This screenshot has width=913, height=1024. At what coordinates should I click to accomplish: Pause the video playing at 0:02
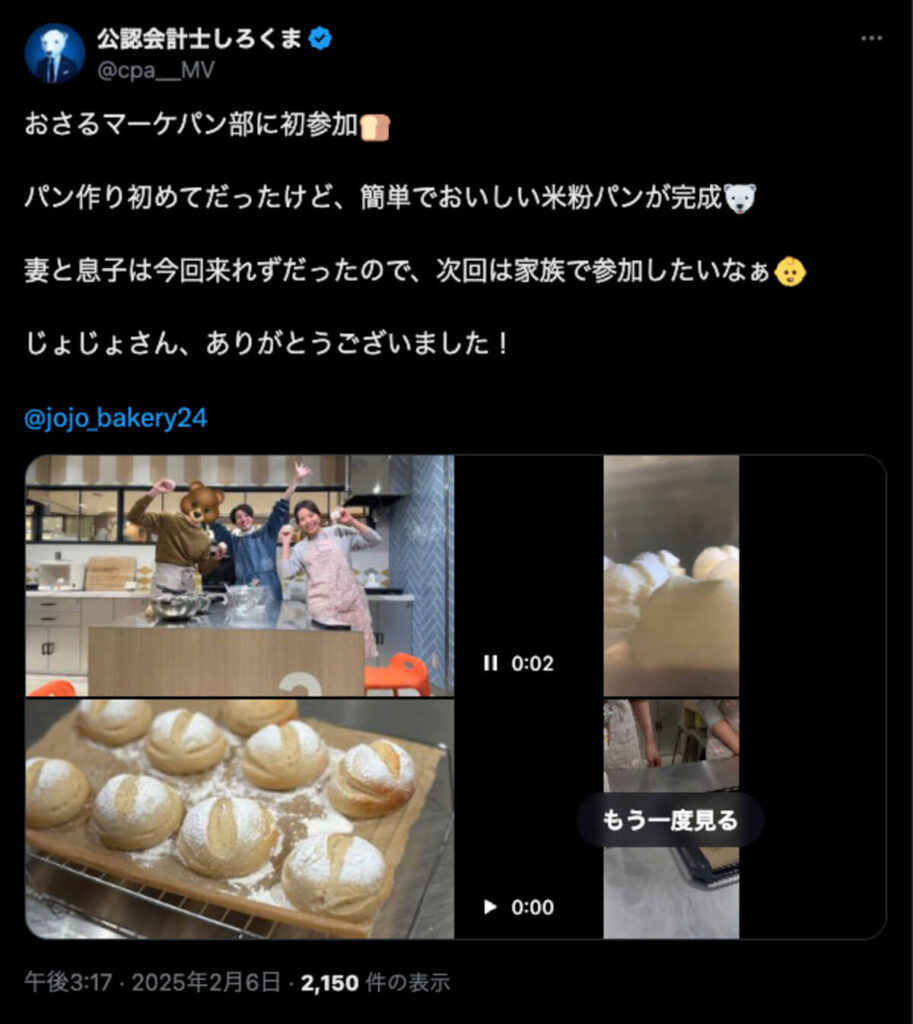490,663
